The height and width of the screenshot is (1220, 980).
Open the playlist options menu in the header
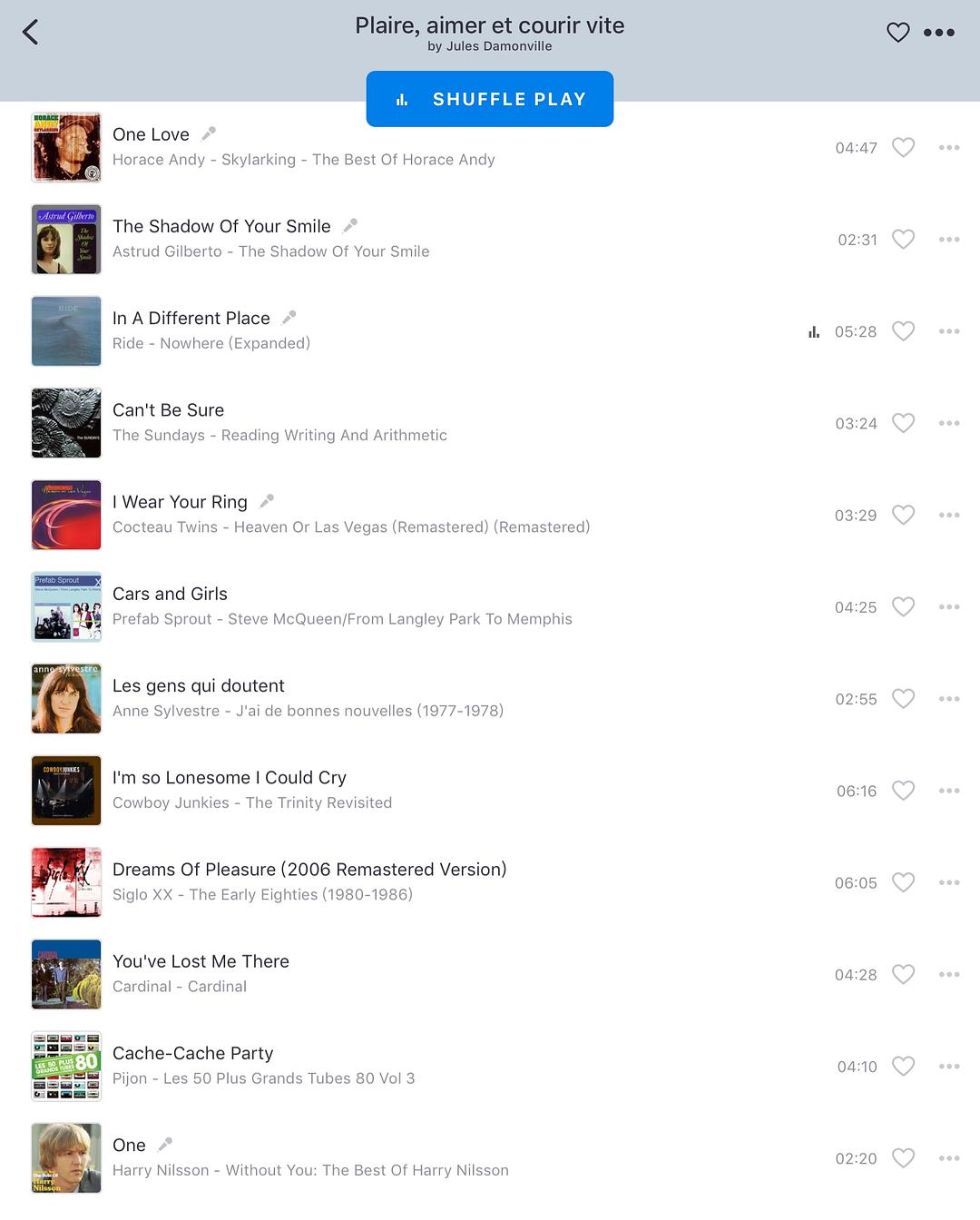939,33
